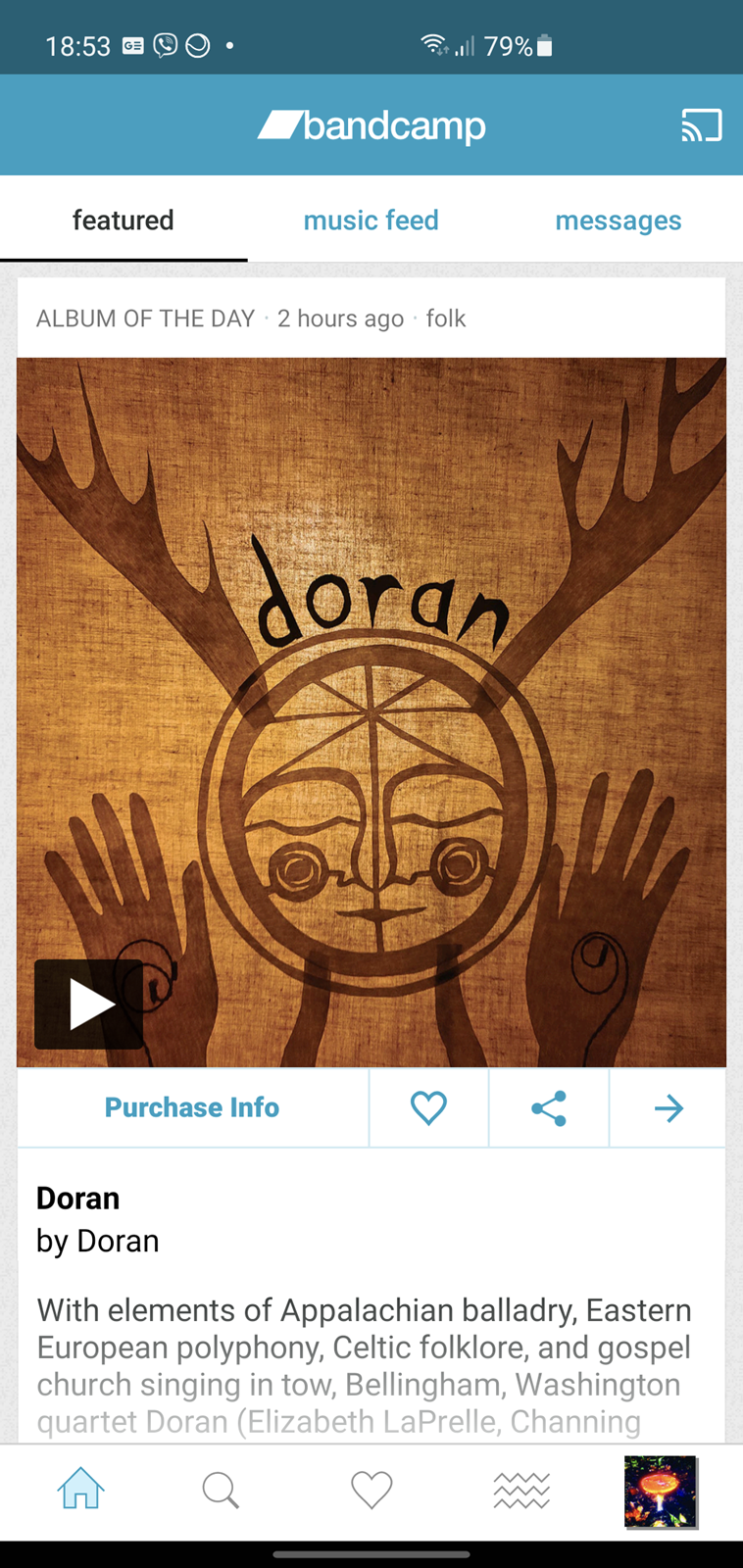The height and width of the screenshot is (1568, 743).
Task: Open the radio waves tab
Action: point(521,1491)
